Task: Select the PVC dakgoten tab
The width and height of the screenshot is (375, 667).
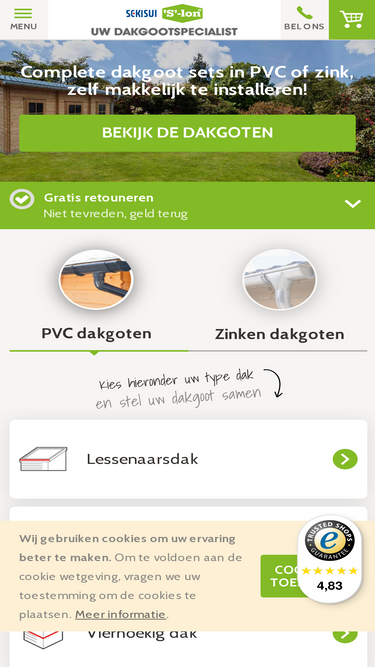Action: click(97, 300)
